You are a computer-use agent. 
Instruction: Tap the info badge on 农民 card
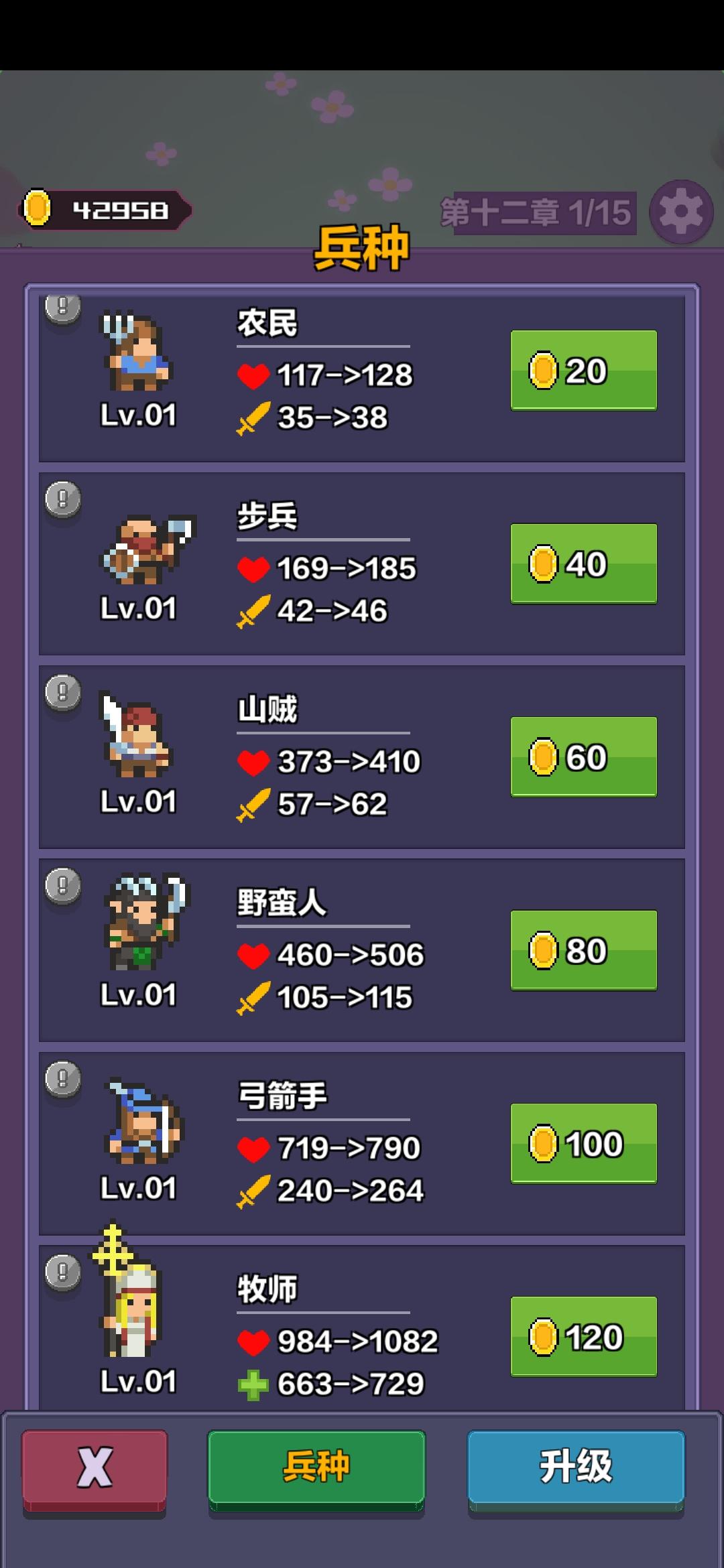[x=62, y=308]
